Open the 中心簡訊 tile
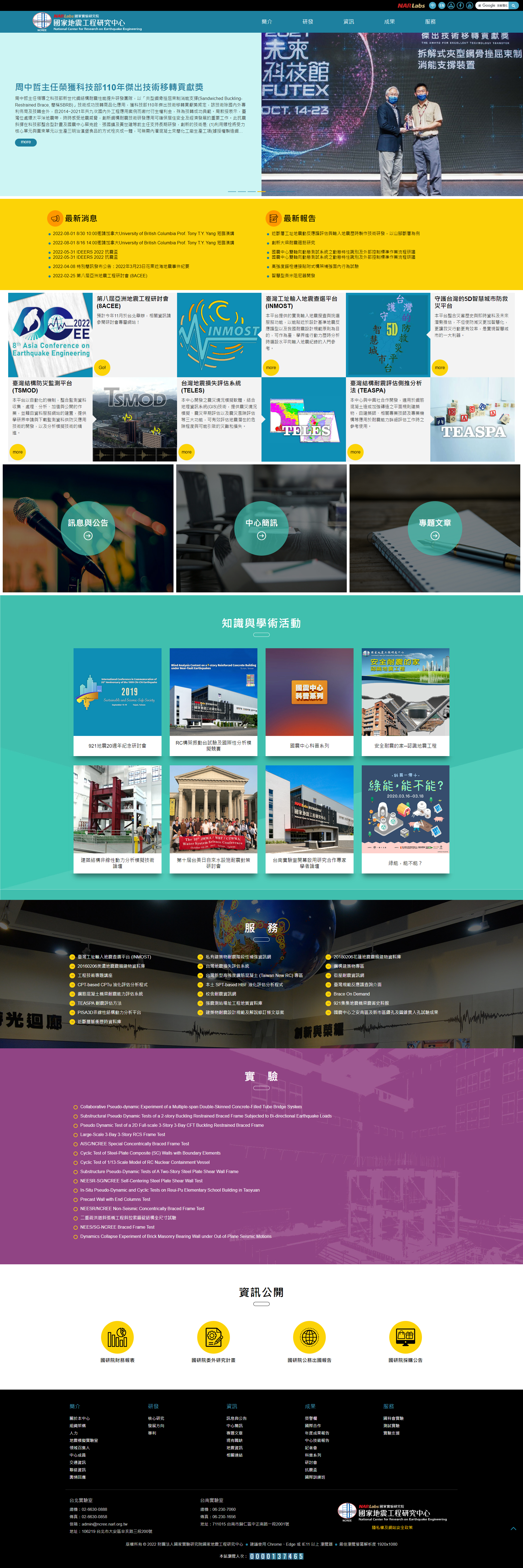 tap(261, 528)
